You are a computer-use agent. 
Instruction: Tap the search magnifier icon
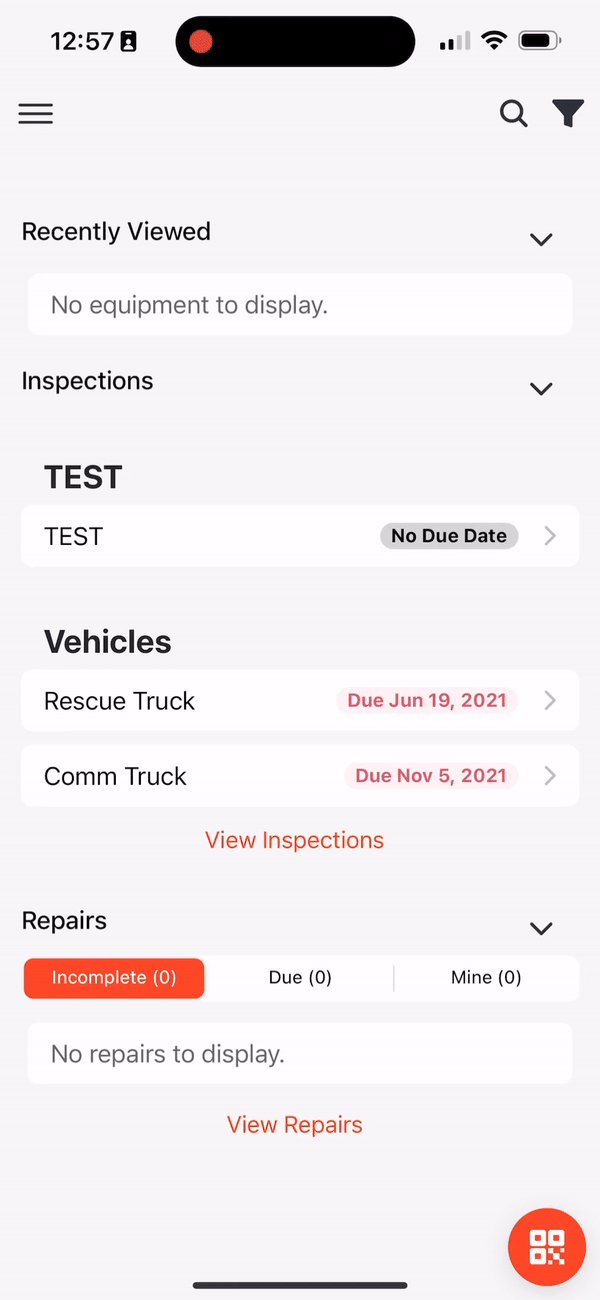tap(514, 114)
